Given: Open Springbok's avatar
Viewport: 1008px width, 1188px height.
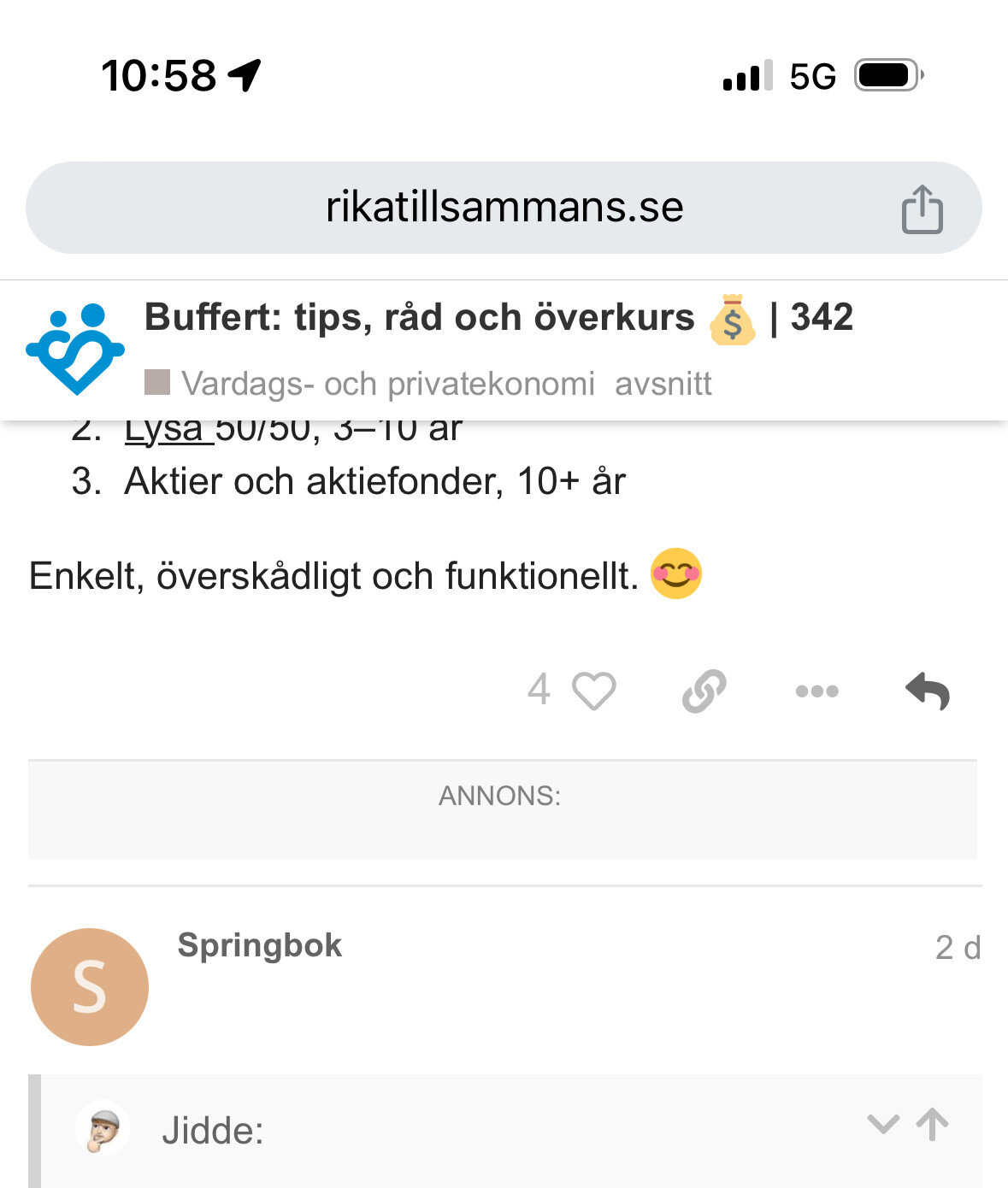Looking at the screenshot, I should [x=90, y=986].
